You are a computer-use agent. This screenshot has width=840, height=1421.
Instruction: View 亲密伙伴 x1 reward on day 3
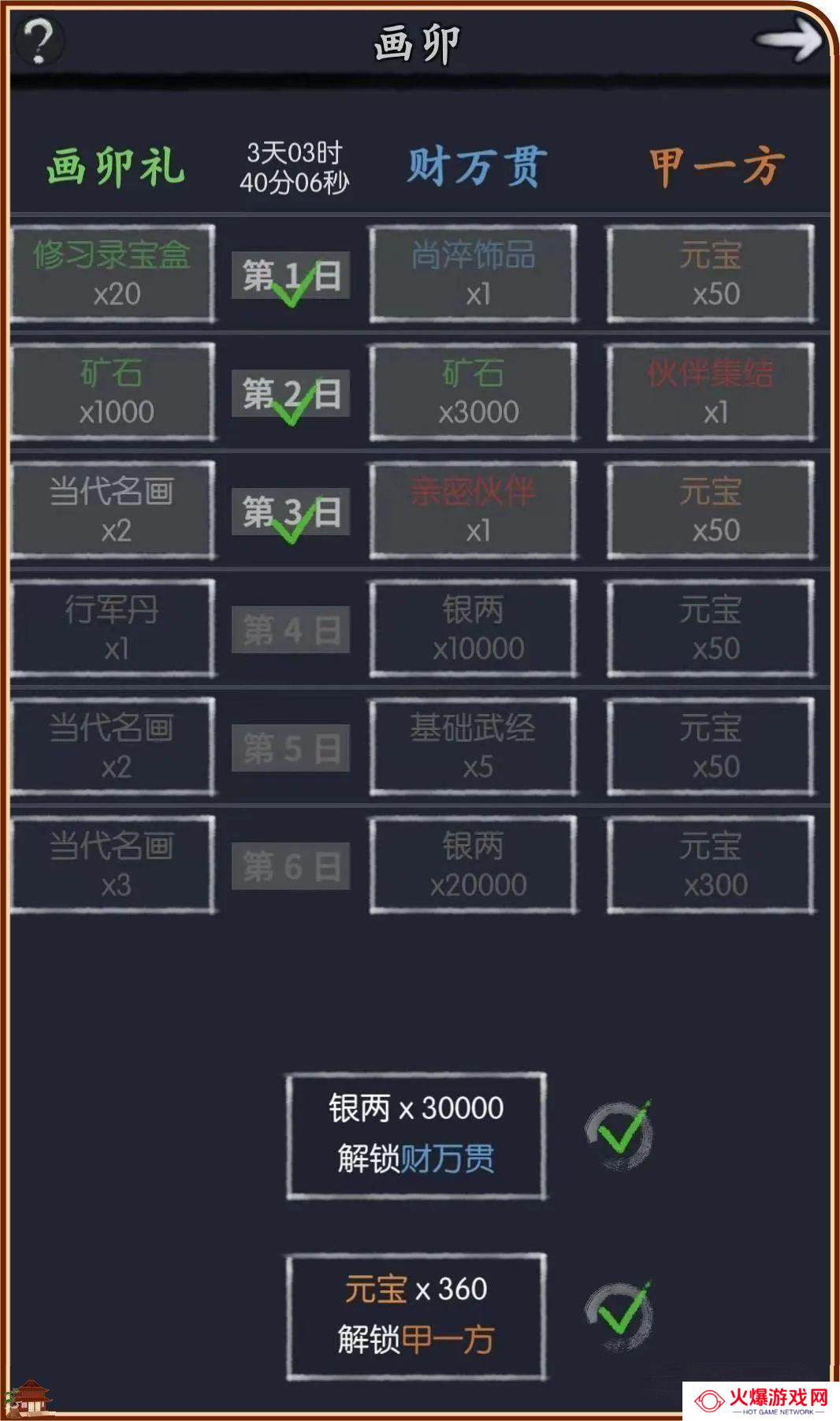[x=474, y=510]
